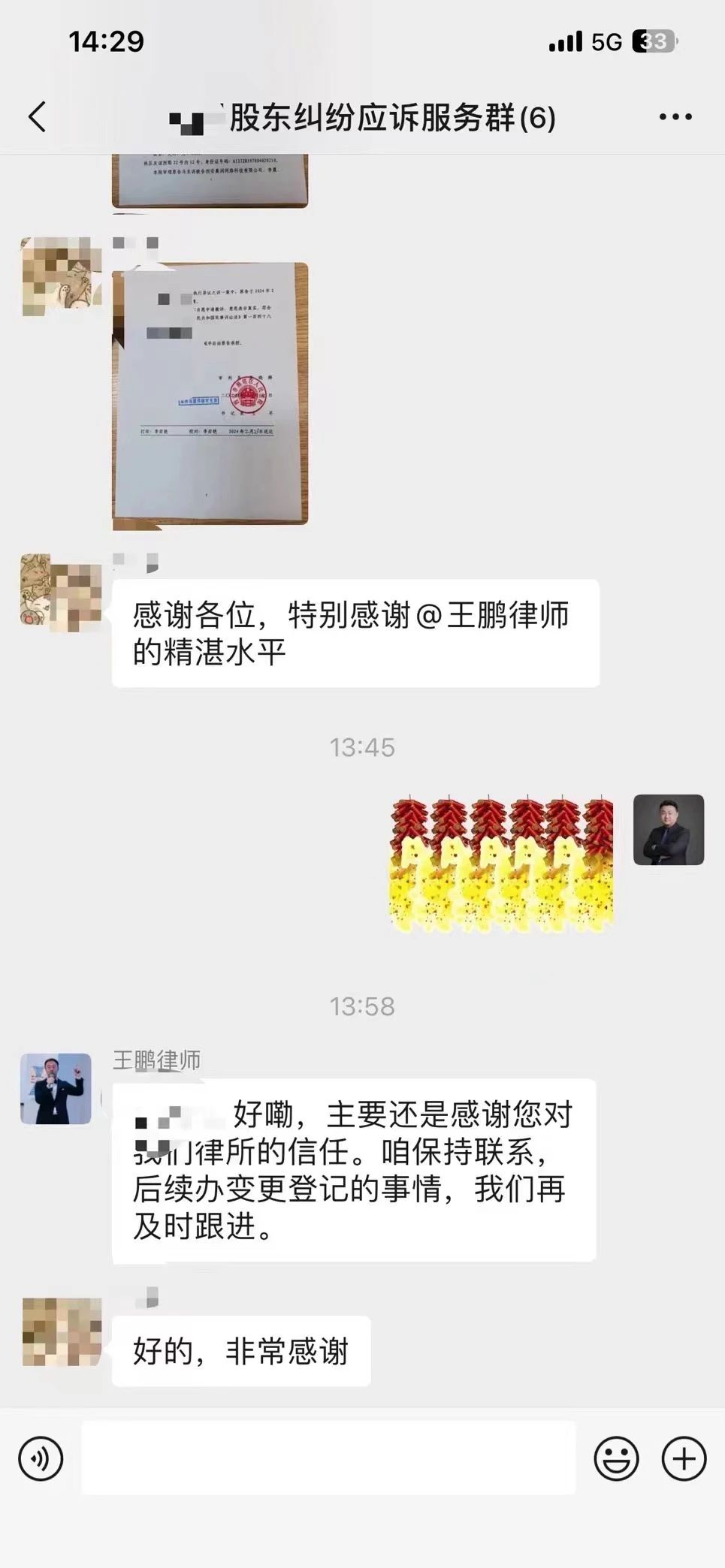
Task: Tap the firecracker sticker message
Action: [x=501, y=863]
